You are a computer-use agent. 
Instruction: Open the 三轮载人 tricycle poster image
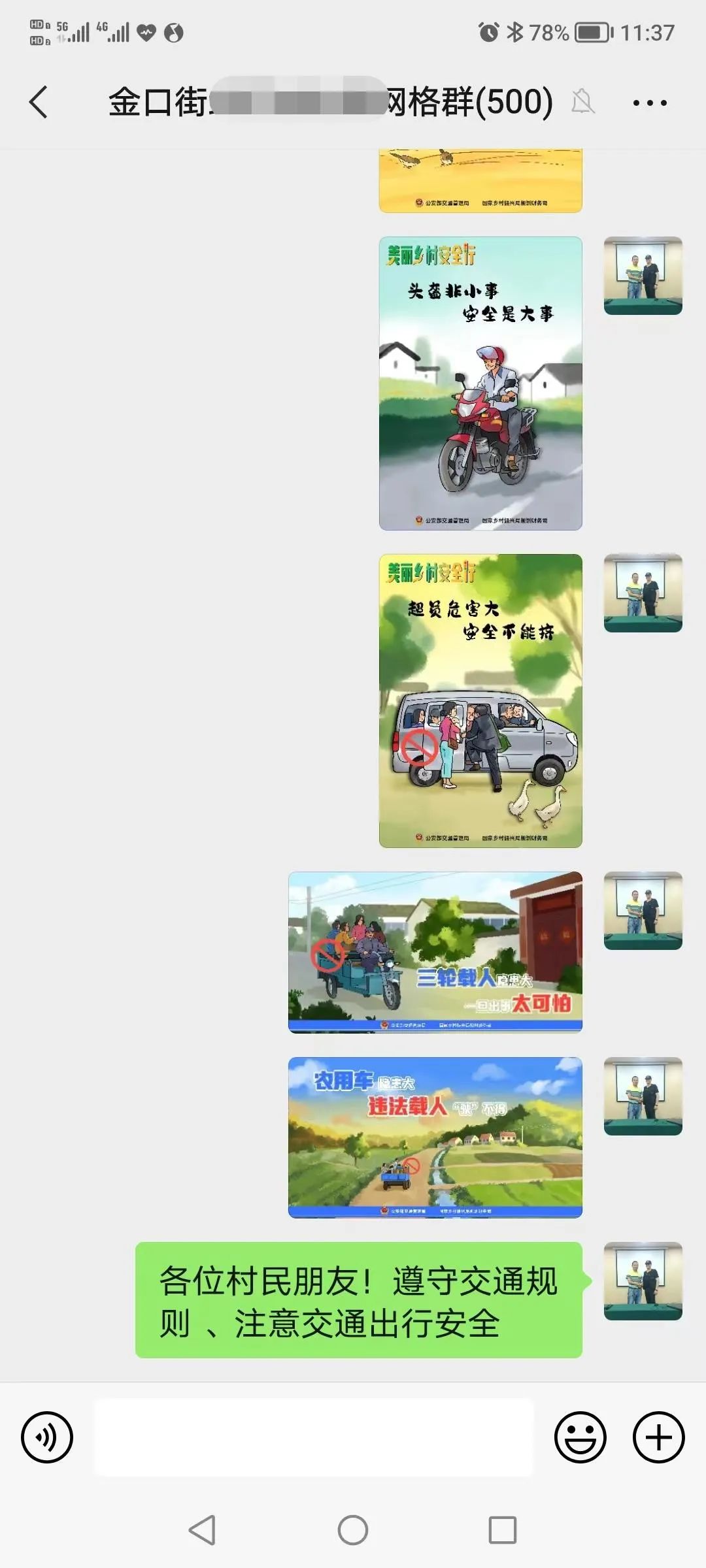pyautogui.click(x=435, y=952)
